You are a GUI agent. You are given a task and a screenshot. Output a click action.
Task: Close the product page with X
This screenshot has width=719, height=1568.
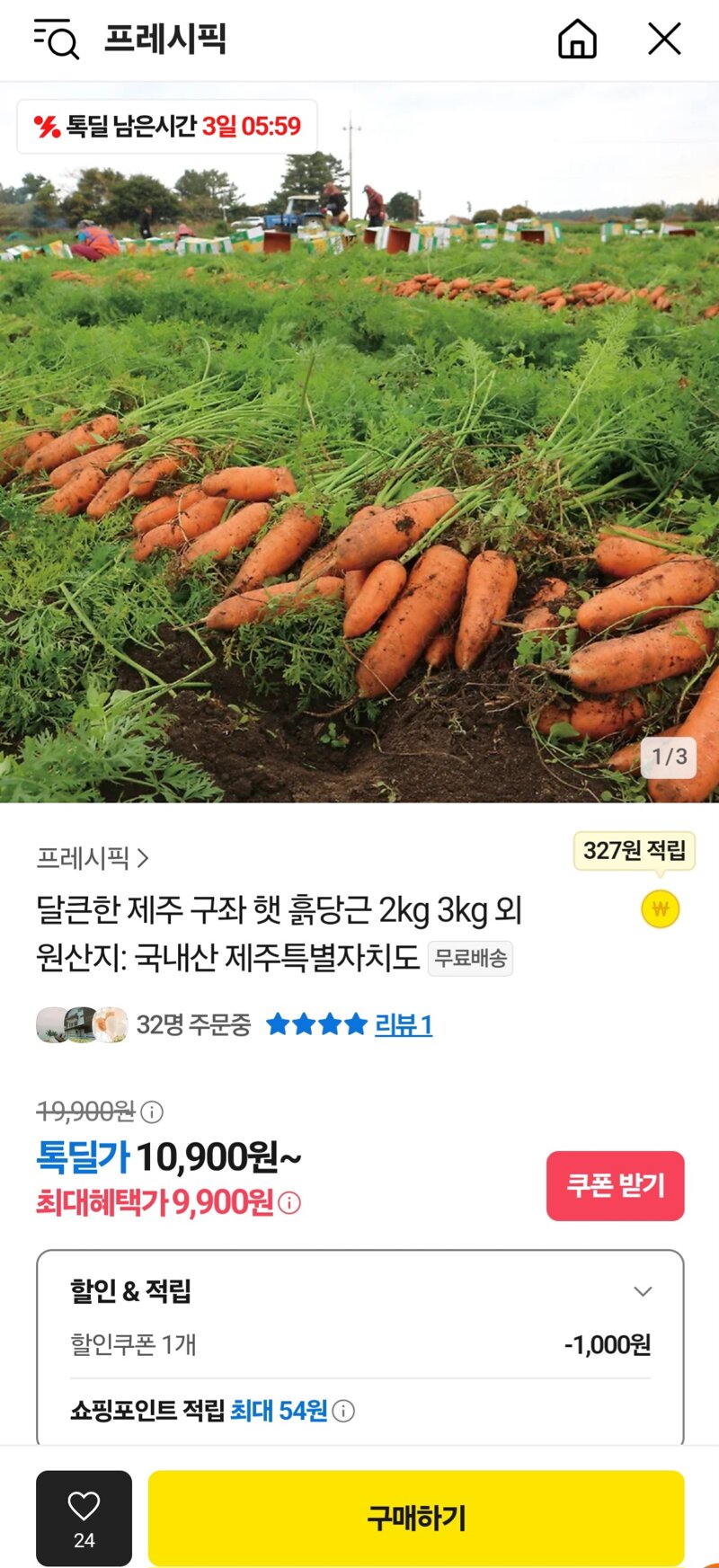pyautogui.click(x=664, y=39)
